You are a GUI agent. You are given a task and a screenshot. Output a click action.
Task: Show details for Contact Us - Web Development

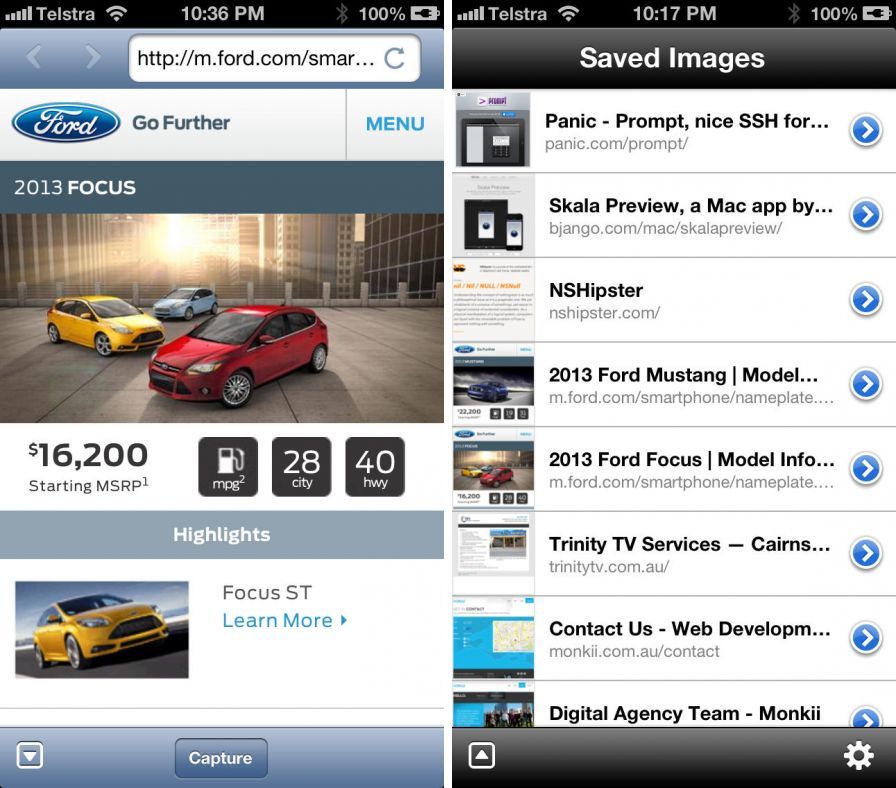pyautogui.click(x=866, y=638)
